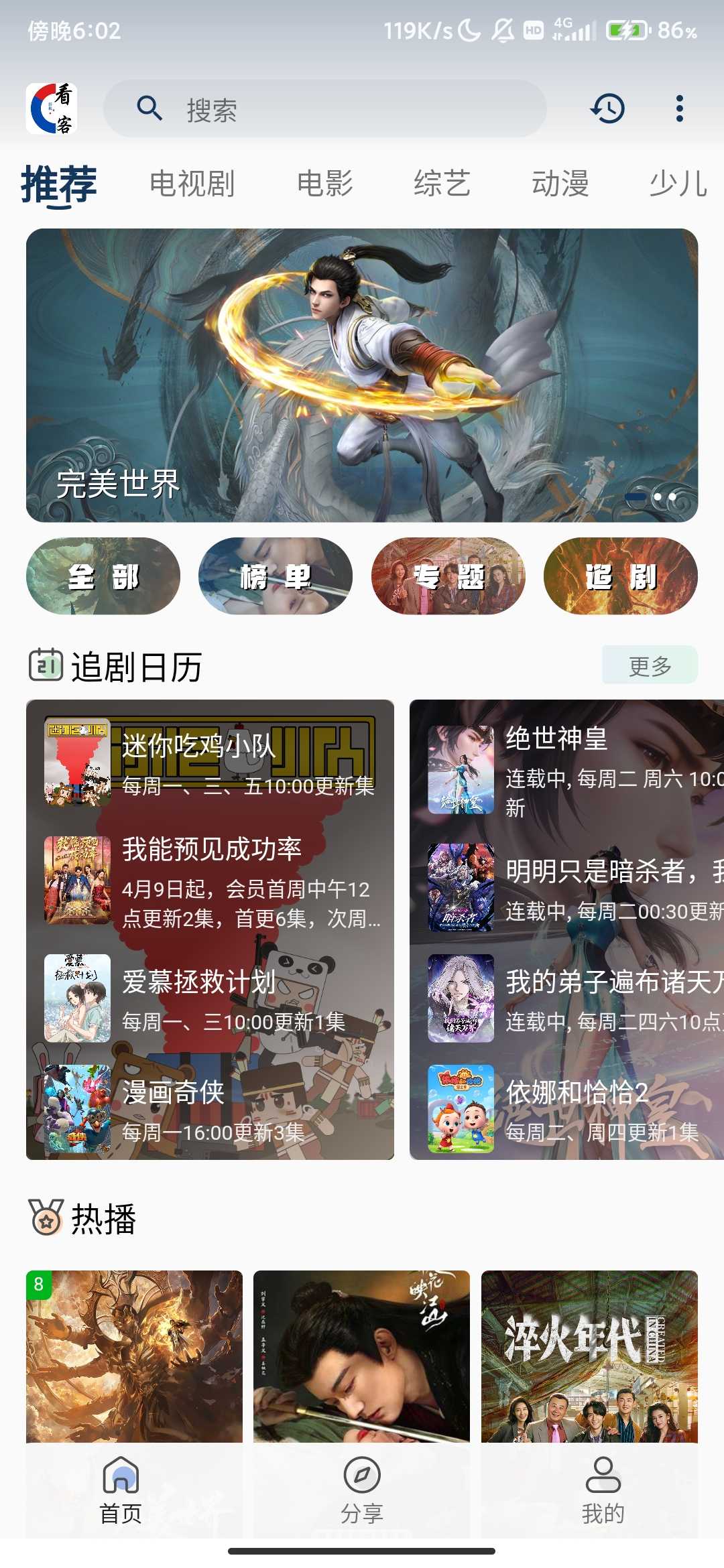The height and width of the screenshot is (1568, 724).
Task: Open the watch history clock icon
Action: click(607, 109)
